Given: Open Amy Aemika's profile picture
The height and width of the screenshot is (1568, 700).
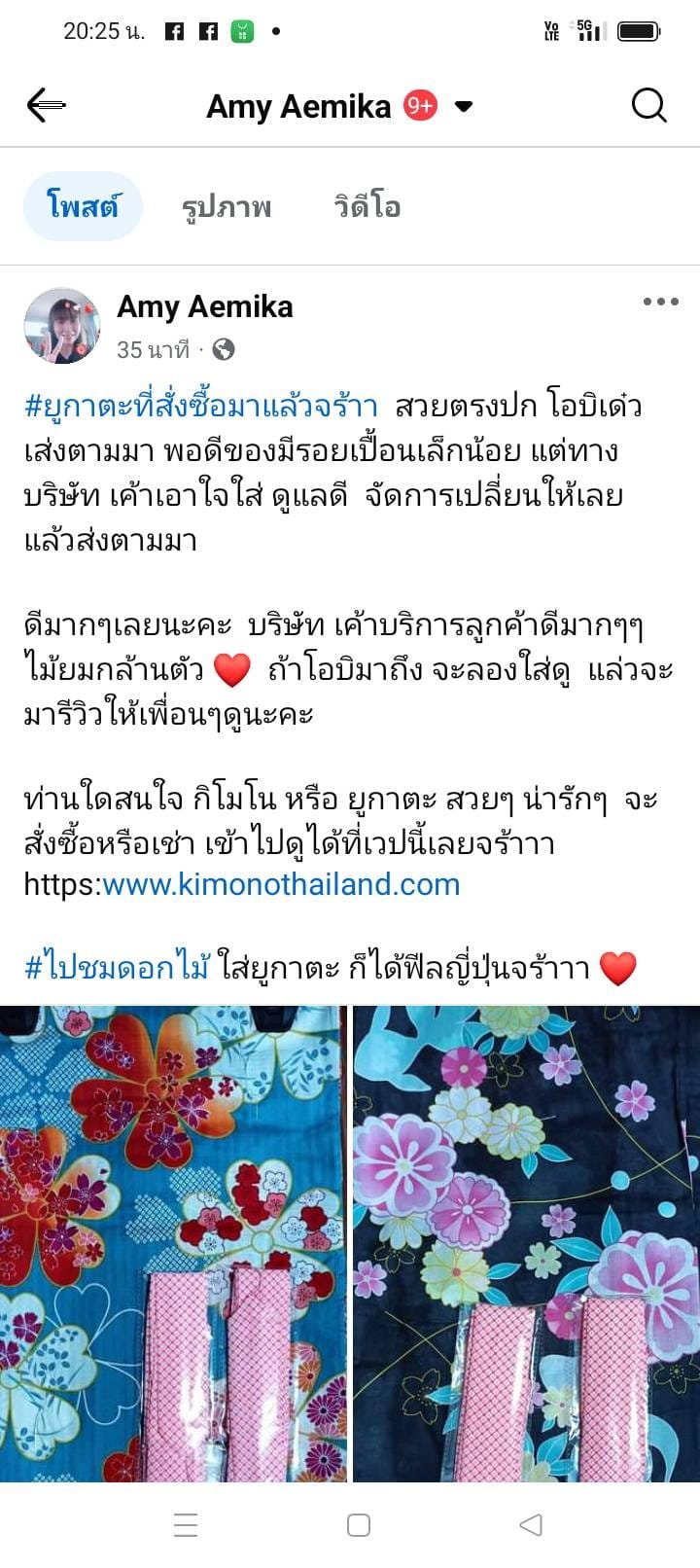Looking at the screenshot, I should pos(62,326).
